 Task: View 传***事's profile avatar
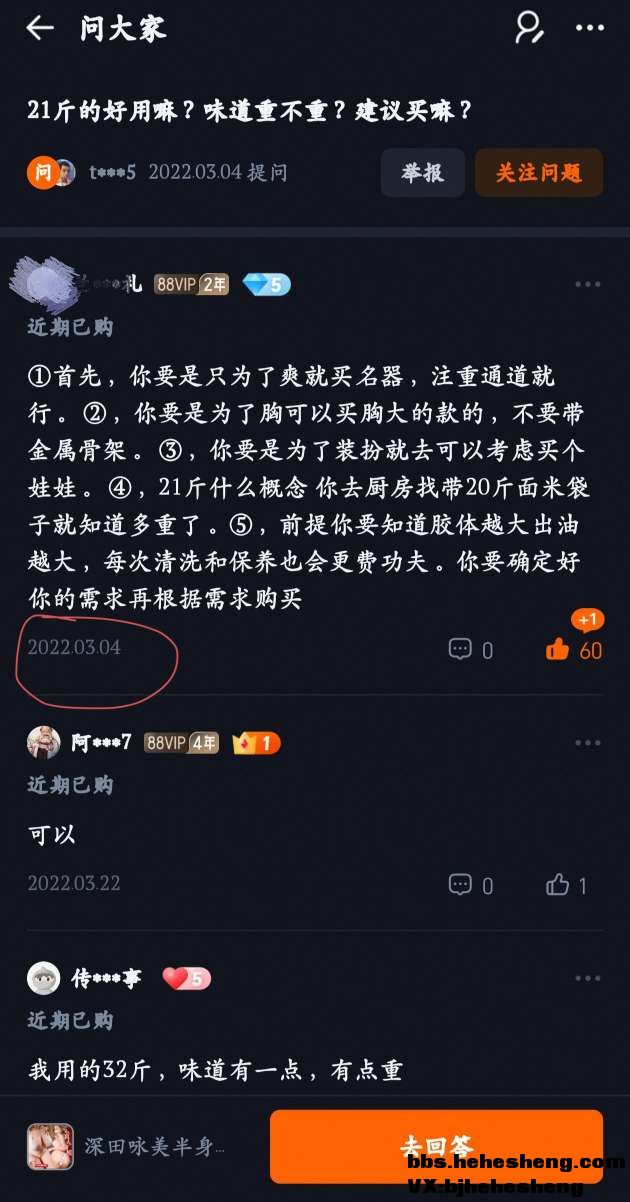(44, 978)
